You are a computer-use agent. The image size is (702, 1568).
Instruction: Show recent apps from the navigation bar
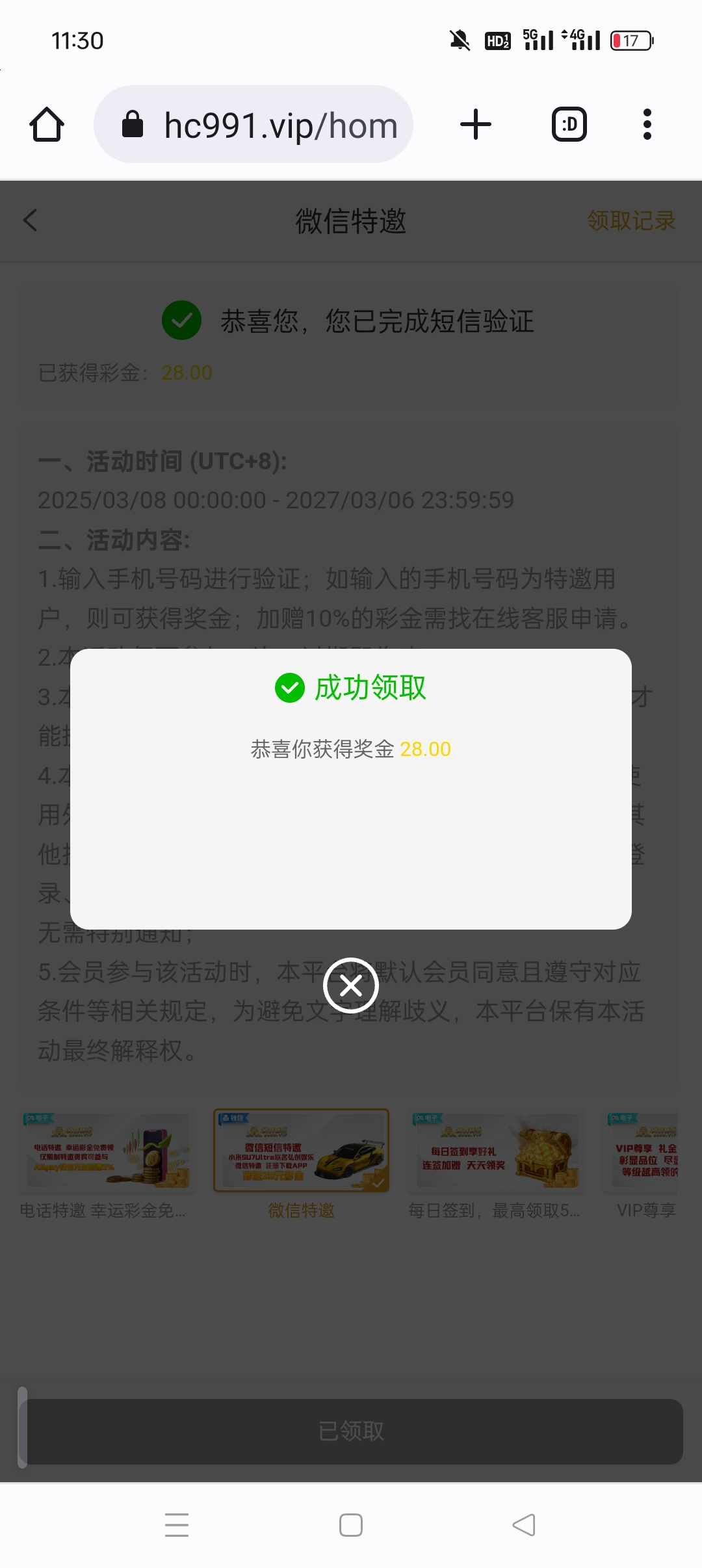[177, 1525]
